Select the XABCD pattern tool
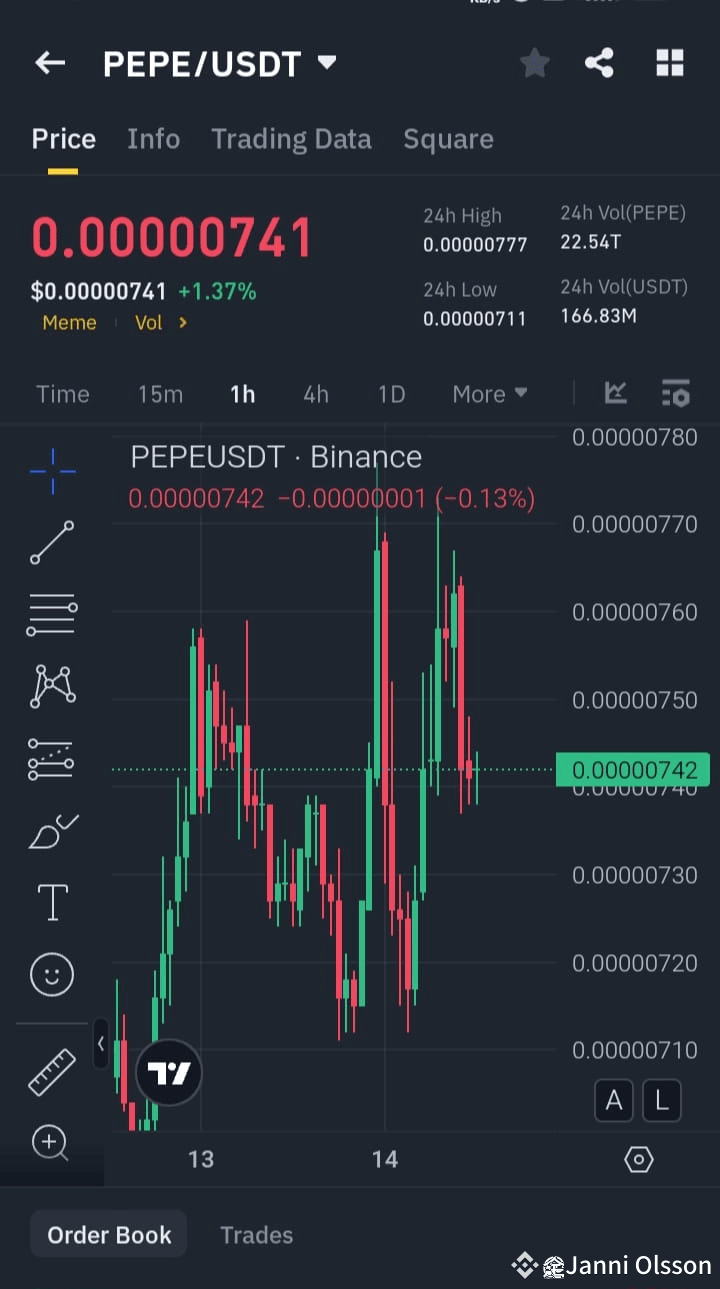This screenshot has width=720, height=1289. coord(51,684)
